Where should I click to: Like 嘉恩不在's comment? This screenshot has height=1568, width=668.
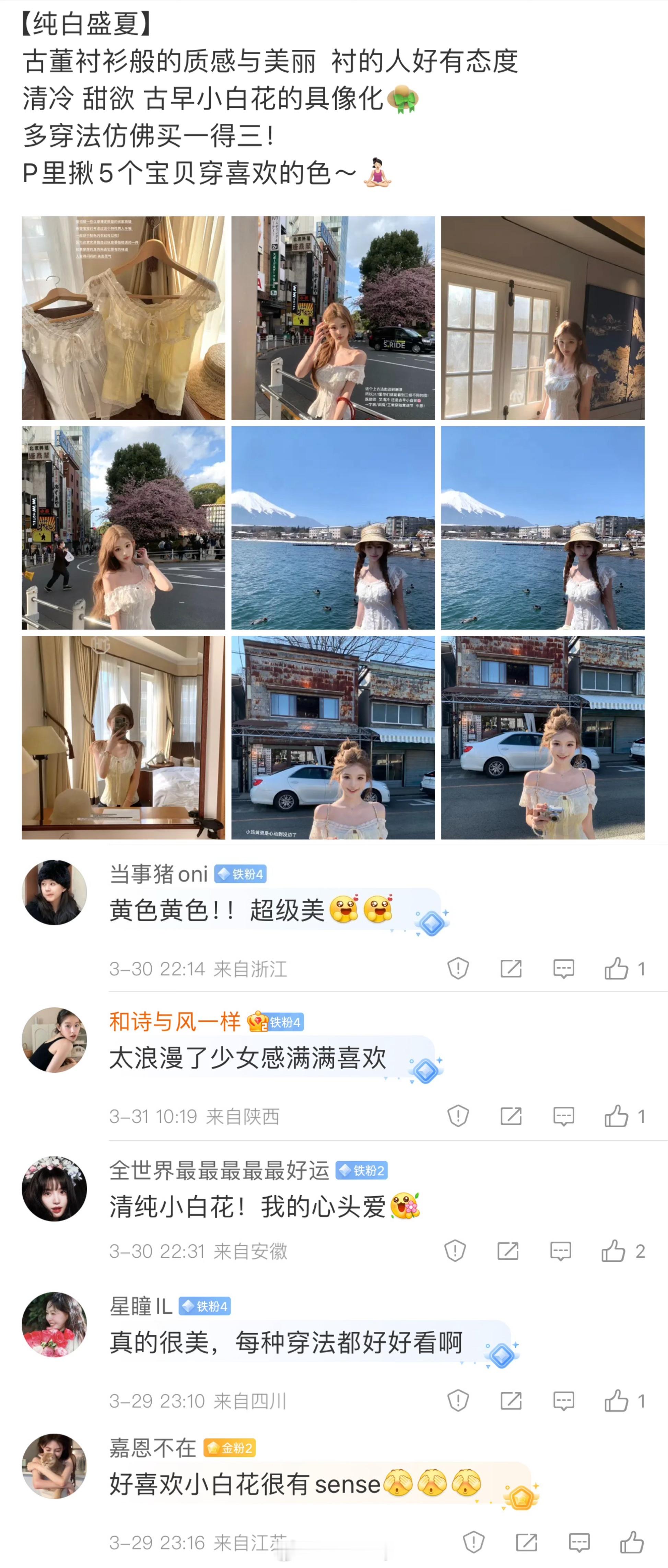pyautogui.click(x=632, y=1543)
